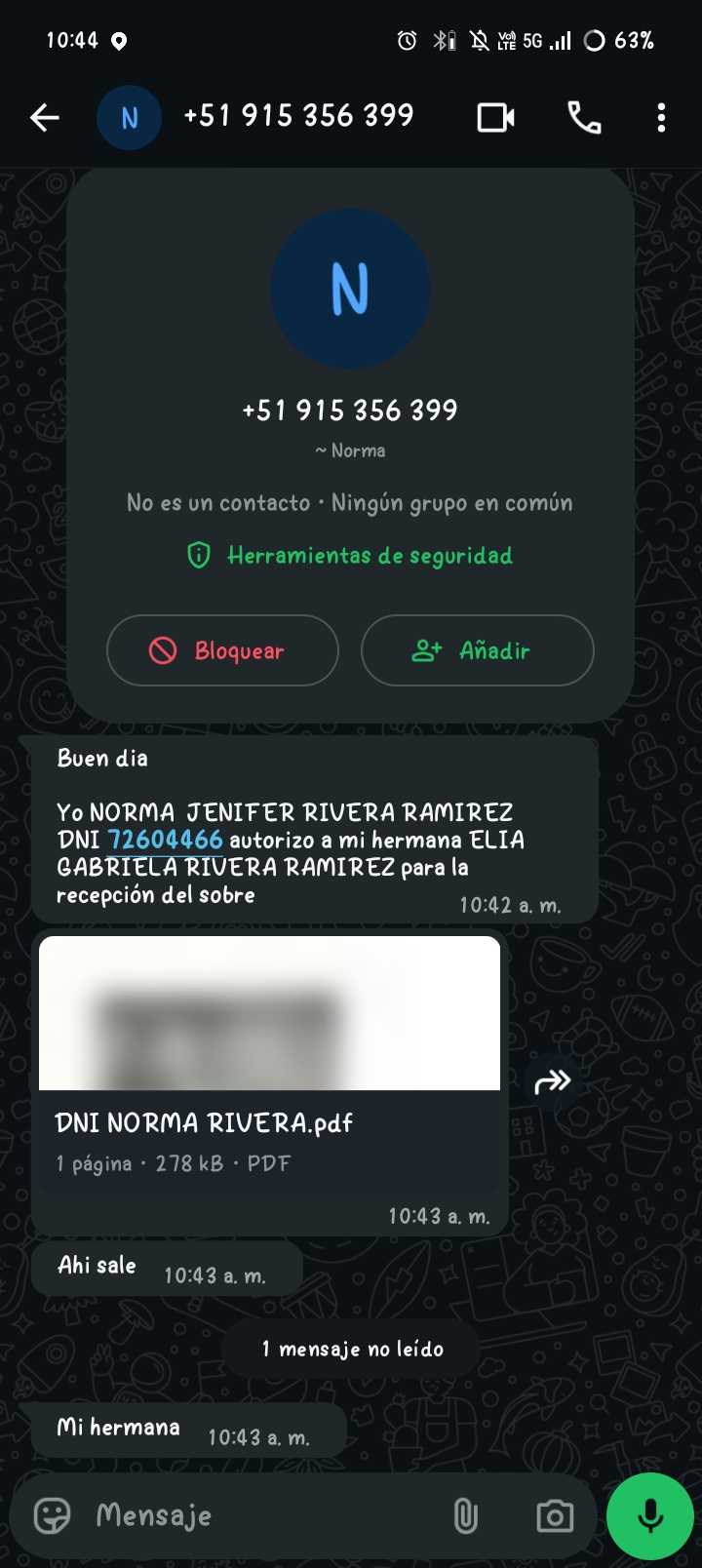Focus the Mensaje text field
702x1568 pixels.
(263, 1515)
